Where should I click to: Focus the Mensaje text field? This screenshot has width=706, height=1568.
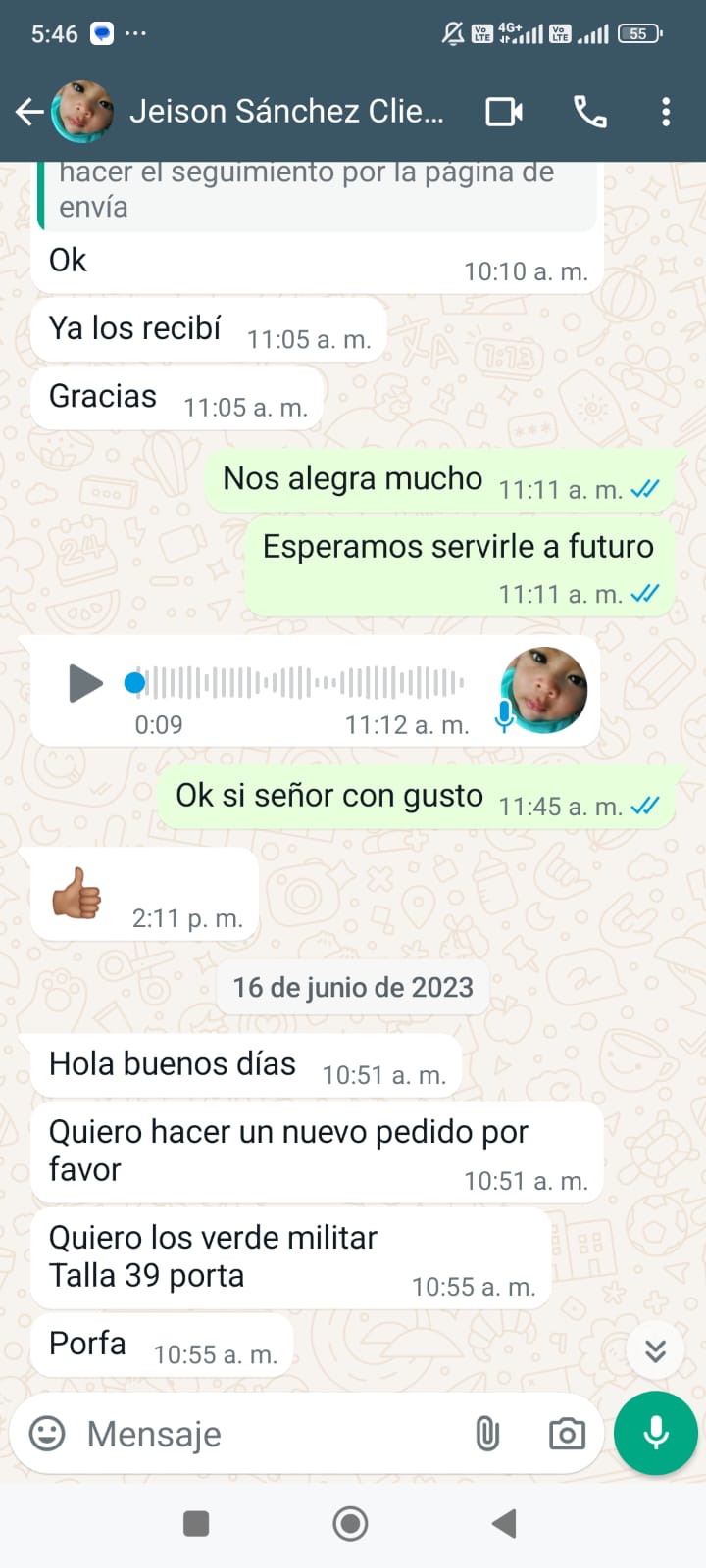click(x=265, y=1434)
